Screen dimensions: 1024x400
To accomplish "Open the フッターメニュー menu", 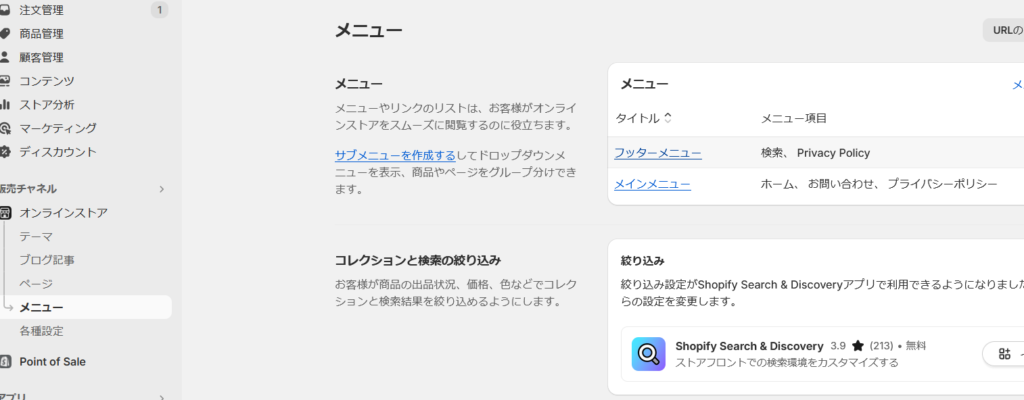I will coord(657,153).
